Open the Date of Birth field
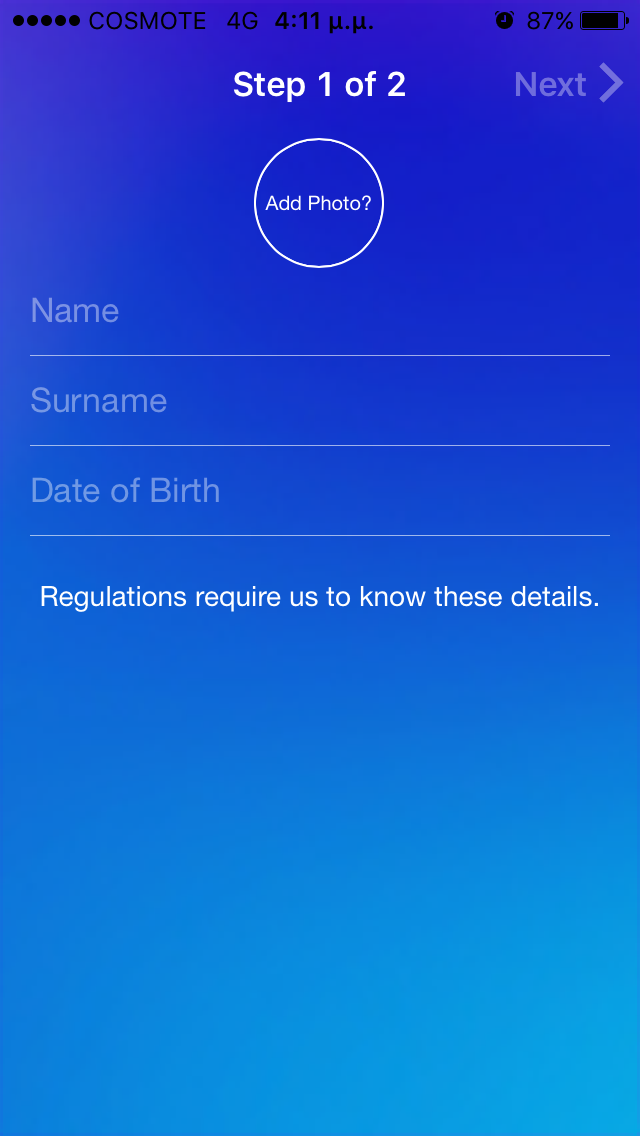Screen dimensions: 640x1136 (320, 490)
